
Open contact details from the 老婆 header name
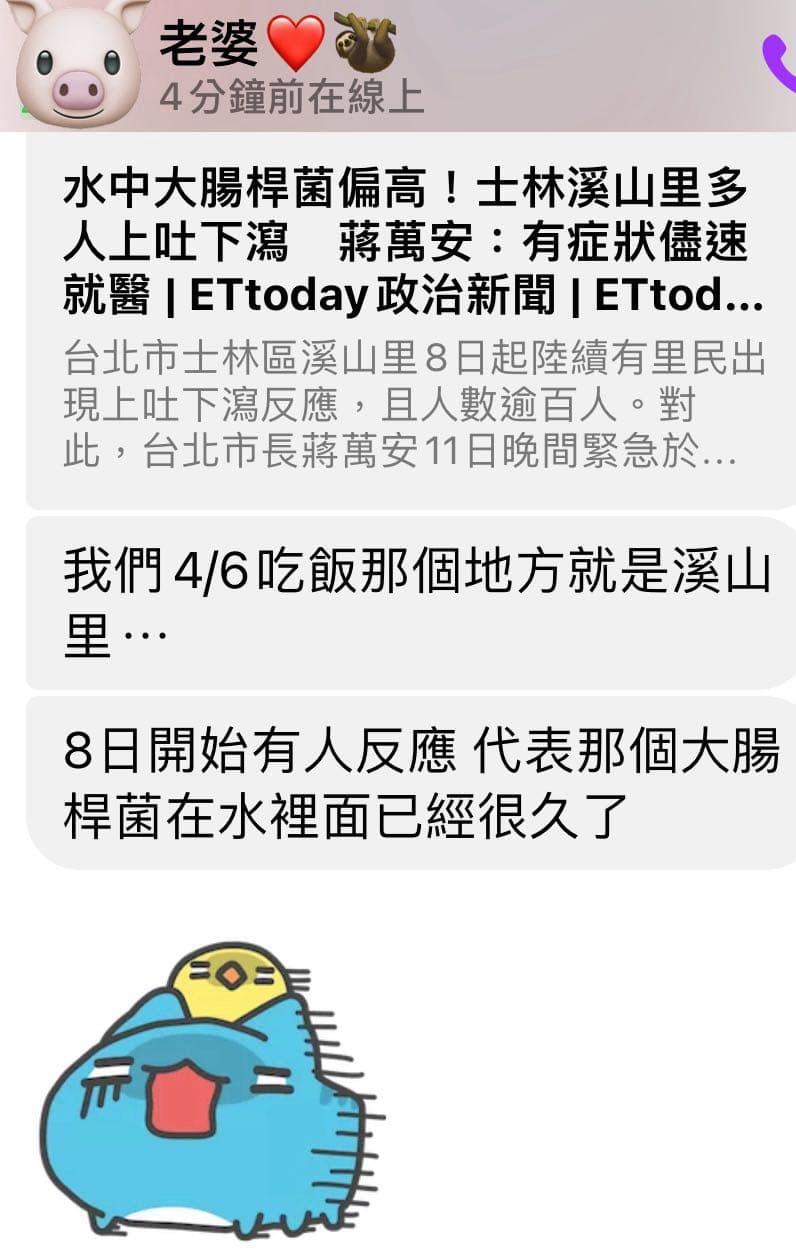(x=210, y=44)
